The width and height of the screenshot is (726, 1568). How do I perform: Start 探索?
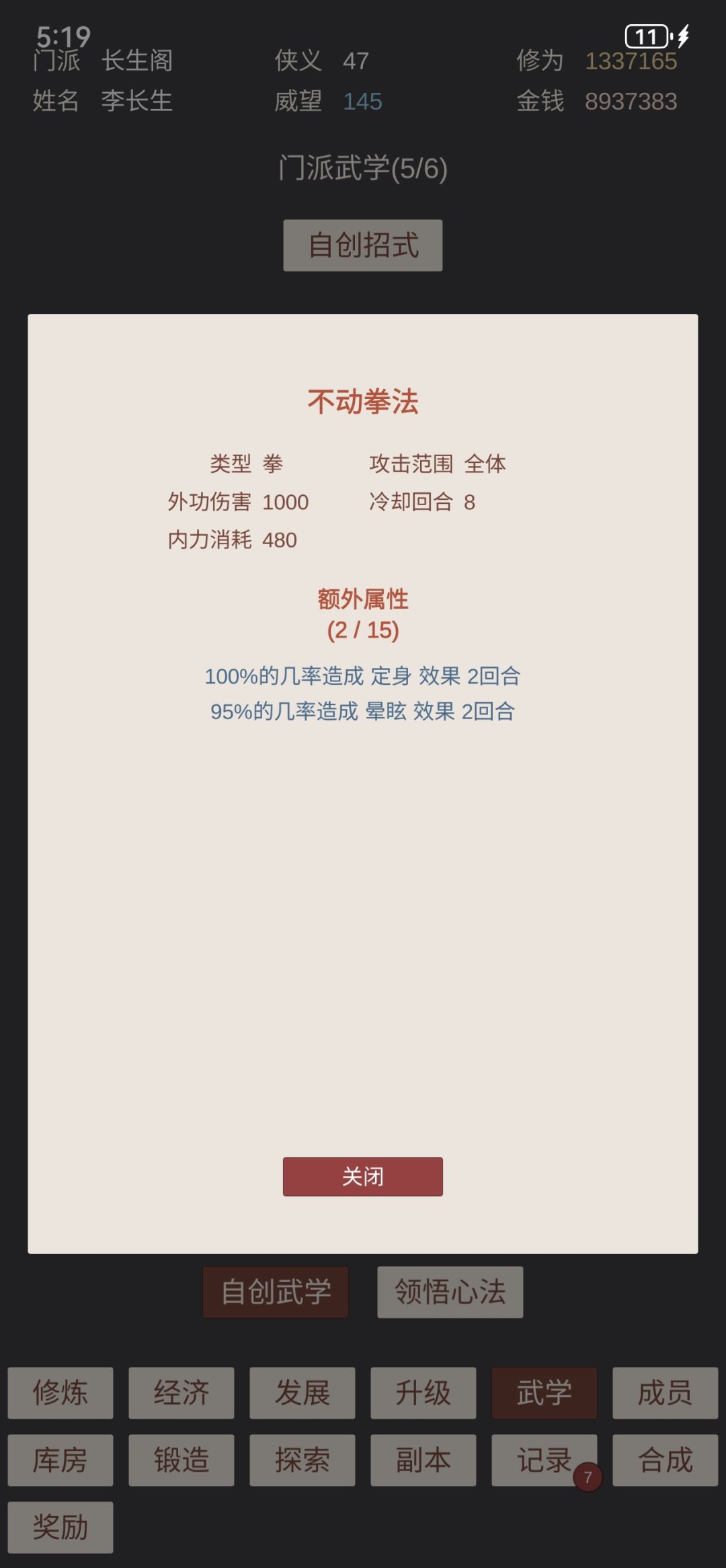[x=302, y=1460]
